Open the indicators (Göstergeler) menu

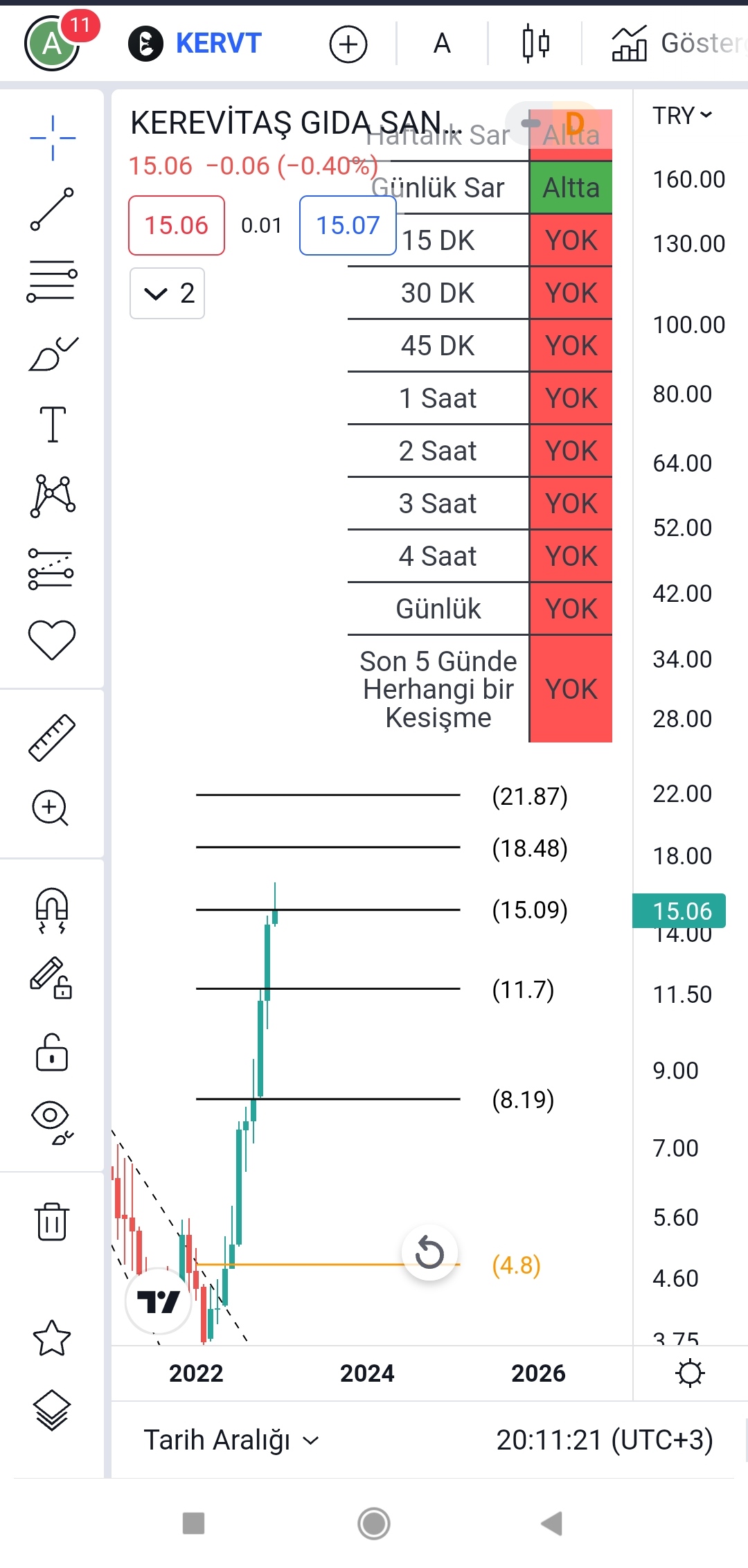click(x=677, y=44)
